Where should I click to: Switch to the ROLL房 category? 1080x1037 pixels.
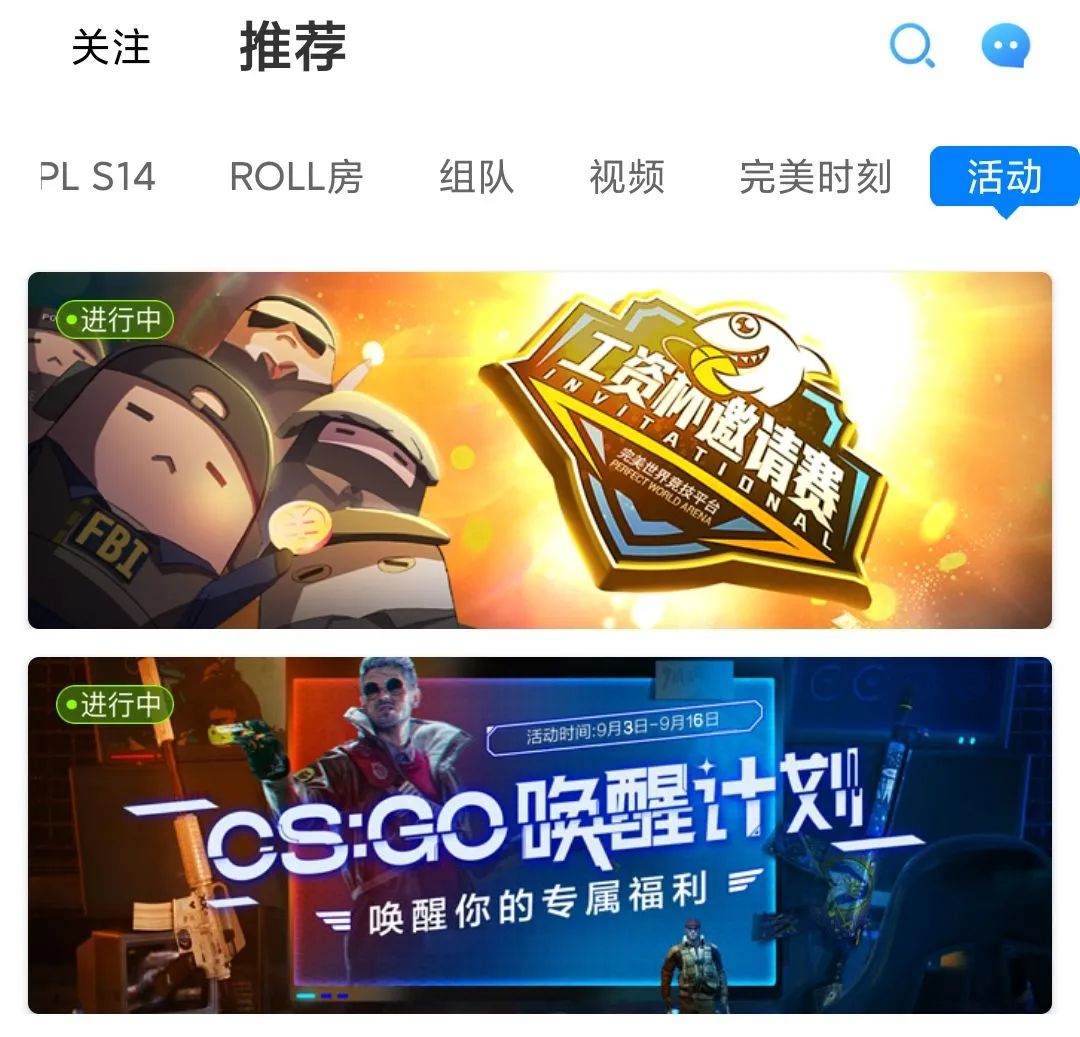(296, 178)
